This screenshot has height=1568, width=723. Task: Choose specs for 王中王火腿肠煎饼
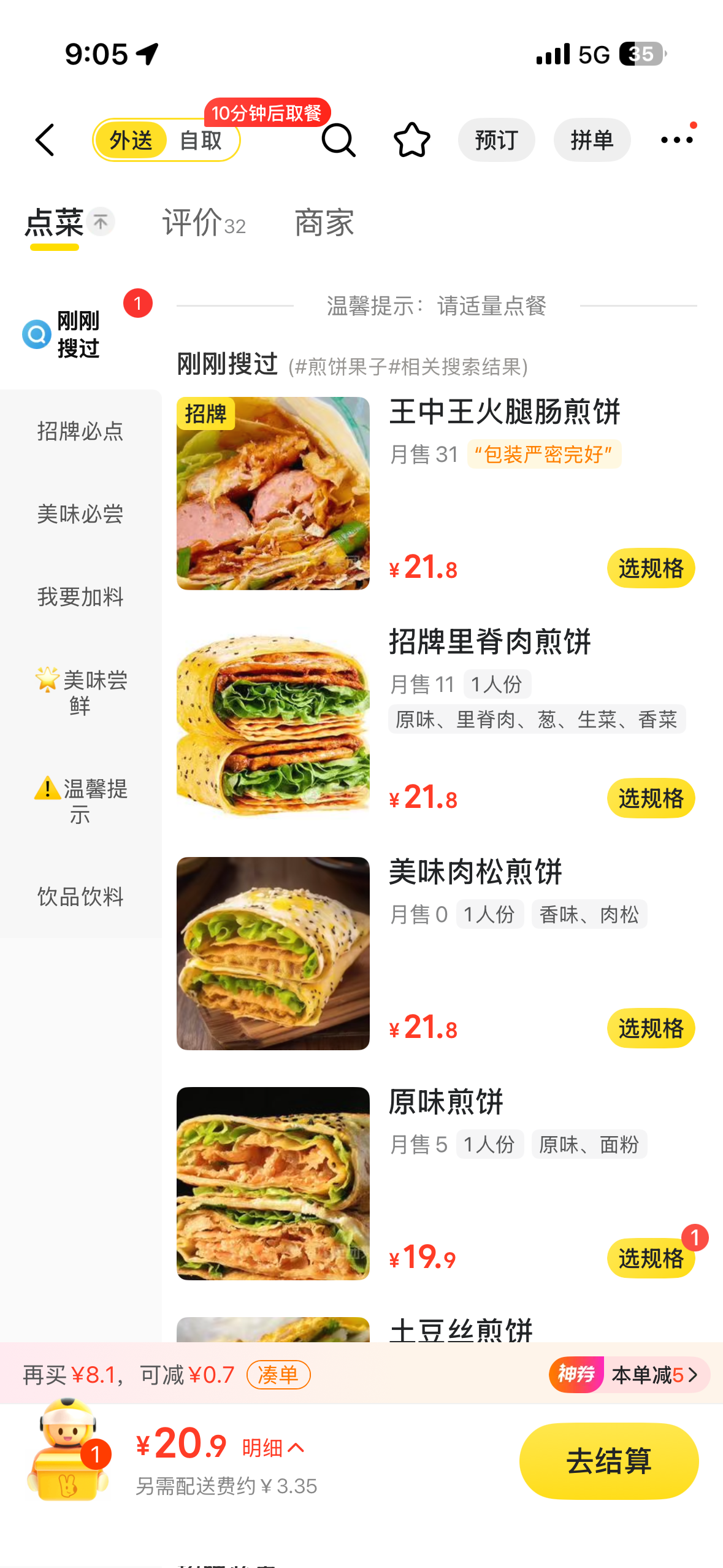tap(651, 568)
